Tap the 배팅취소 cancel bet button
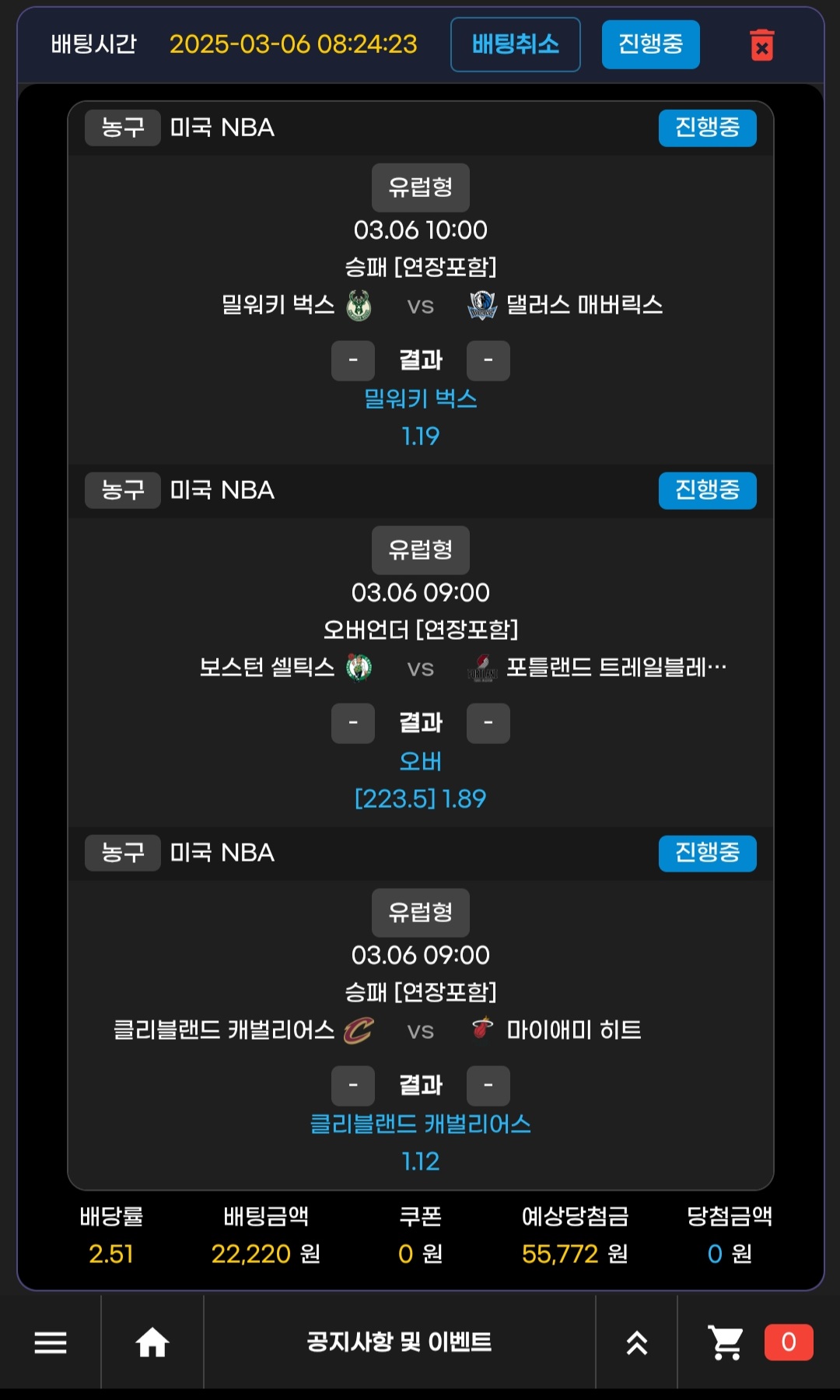 pyautogui.click(x=515, y=44)
